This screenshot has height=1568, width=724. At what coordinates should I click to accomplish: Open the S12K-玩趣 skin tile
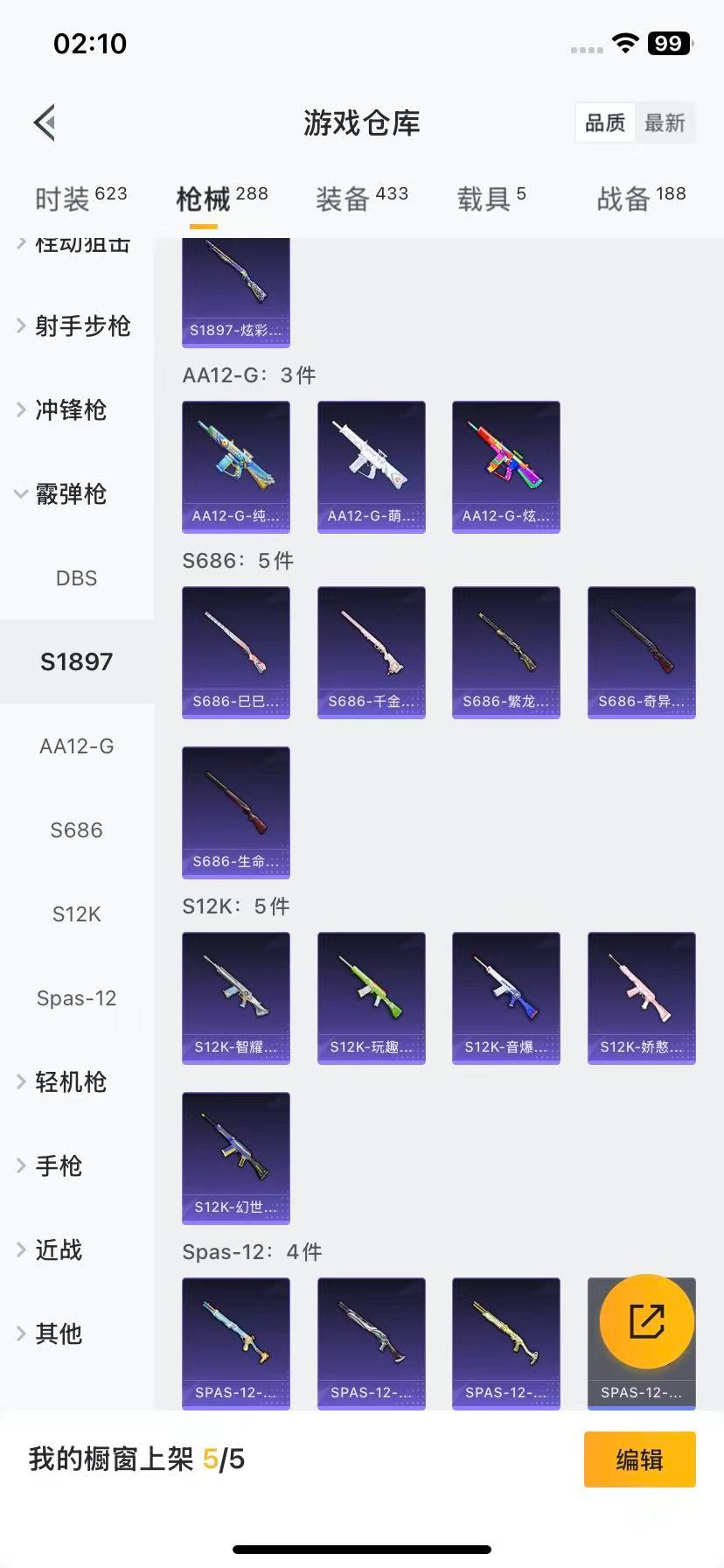tap(371, 997)
